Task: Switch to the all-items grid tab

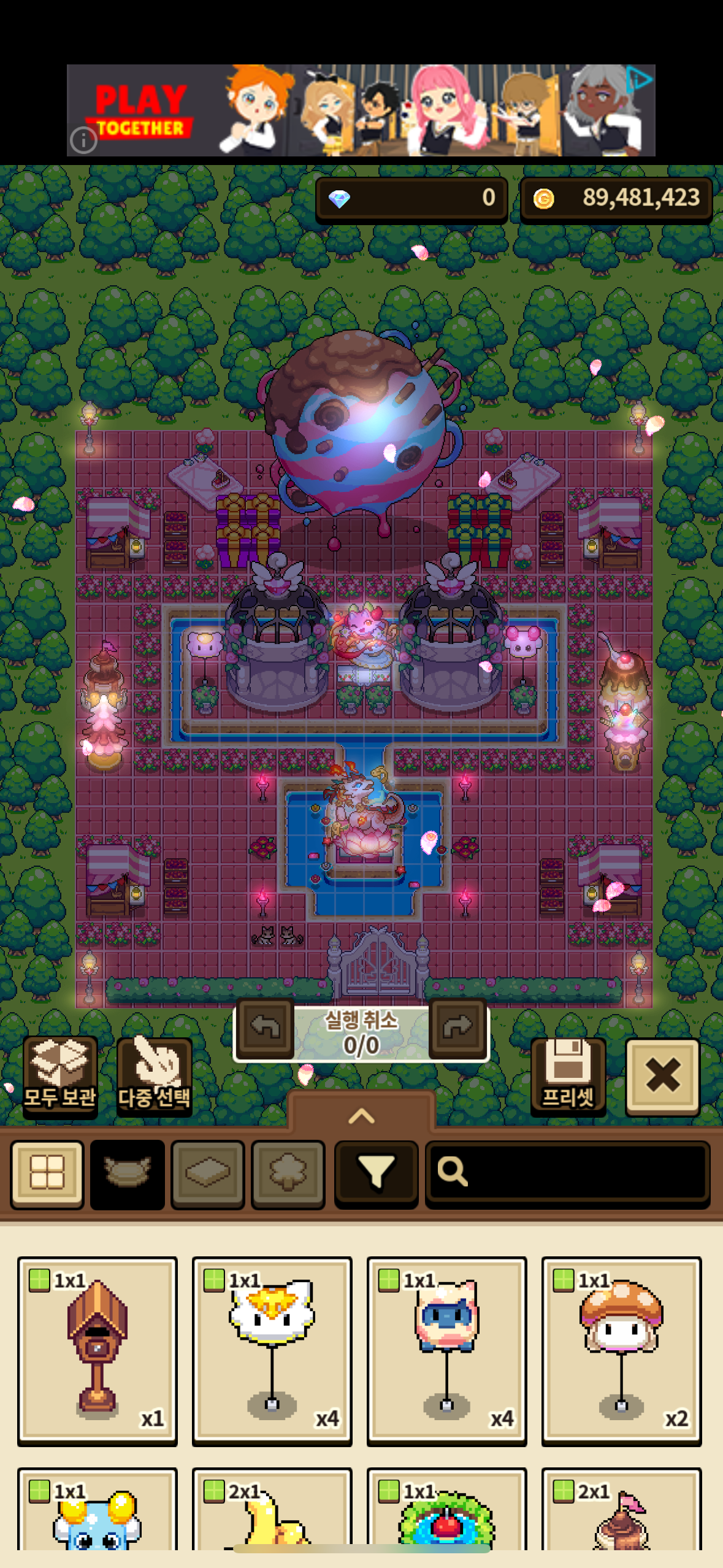Action: click(47, 1173)
